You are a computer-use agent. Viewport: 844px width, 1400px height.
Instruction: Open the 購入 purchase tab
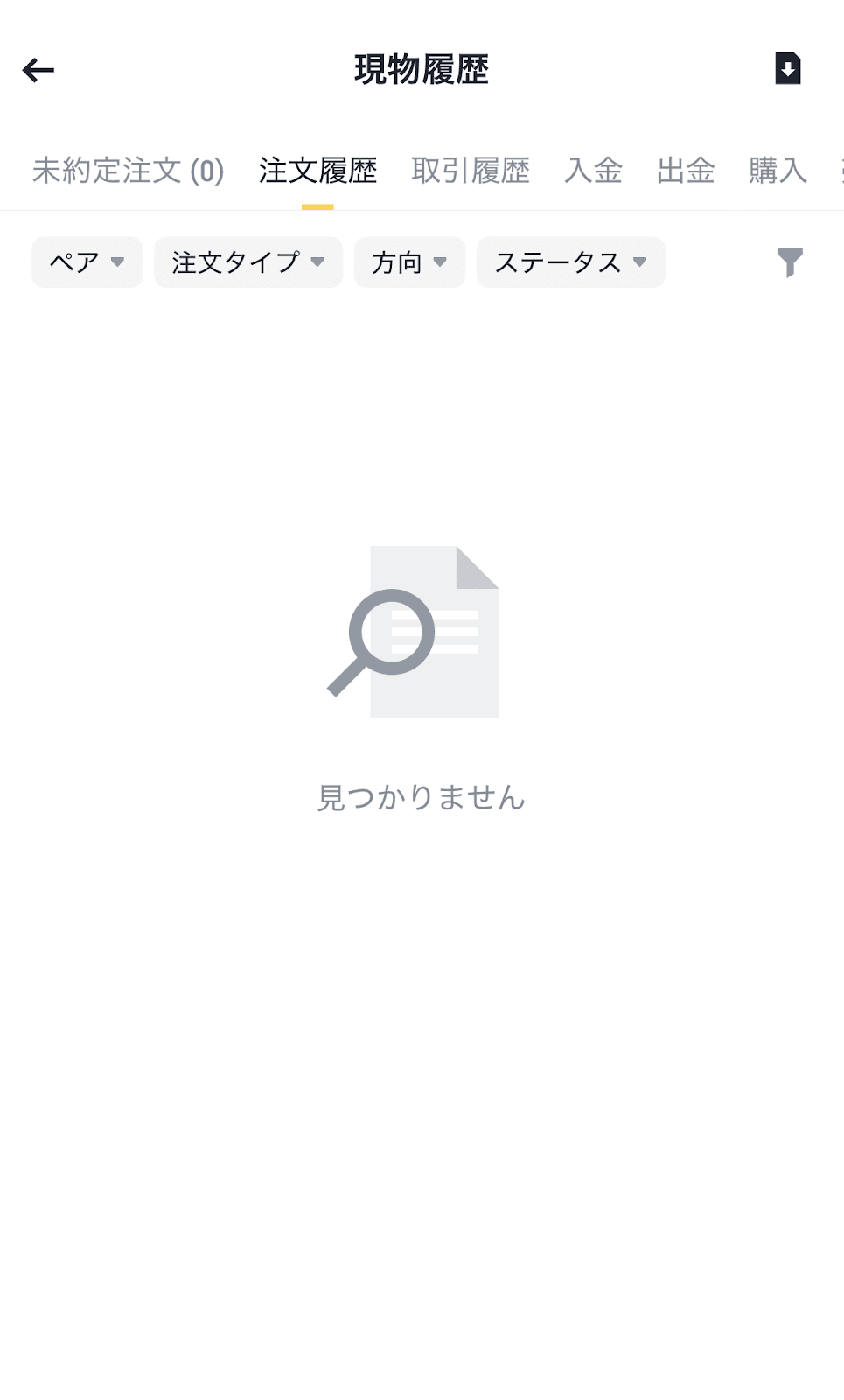point(777,170)
